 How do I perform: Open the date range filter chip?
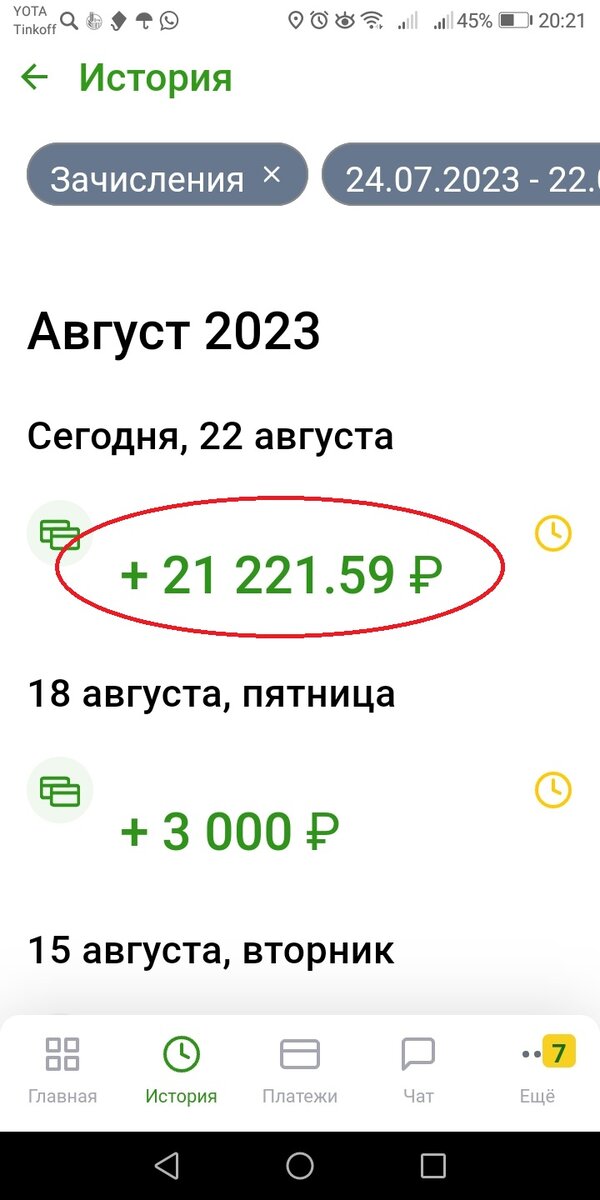461,179
